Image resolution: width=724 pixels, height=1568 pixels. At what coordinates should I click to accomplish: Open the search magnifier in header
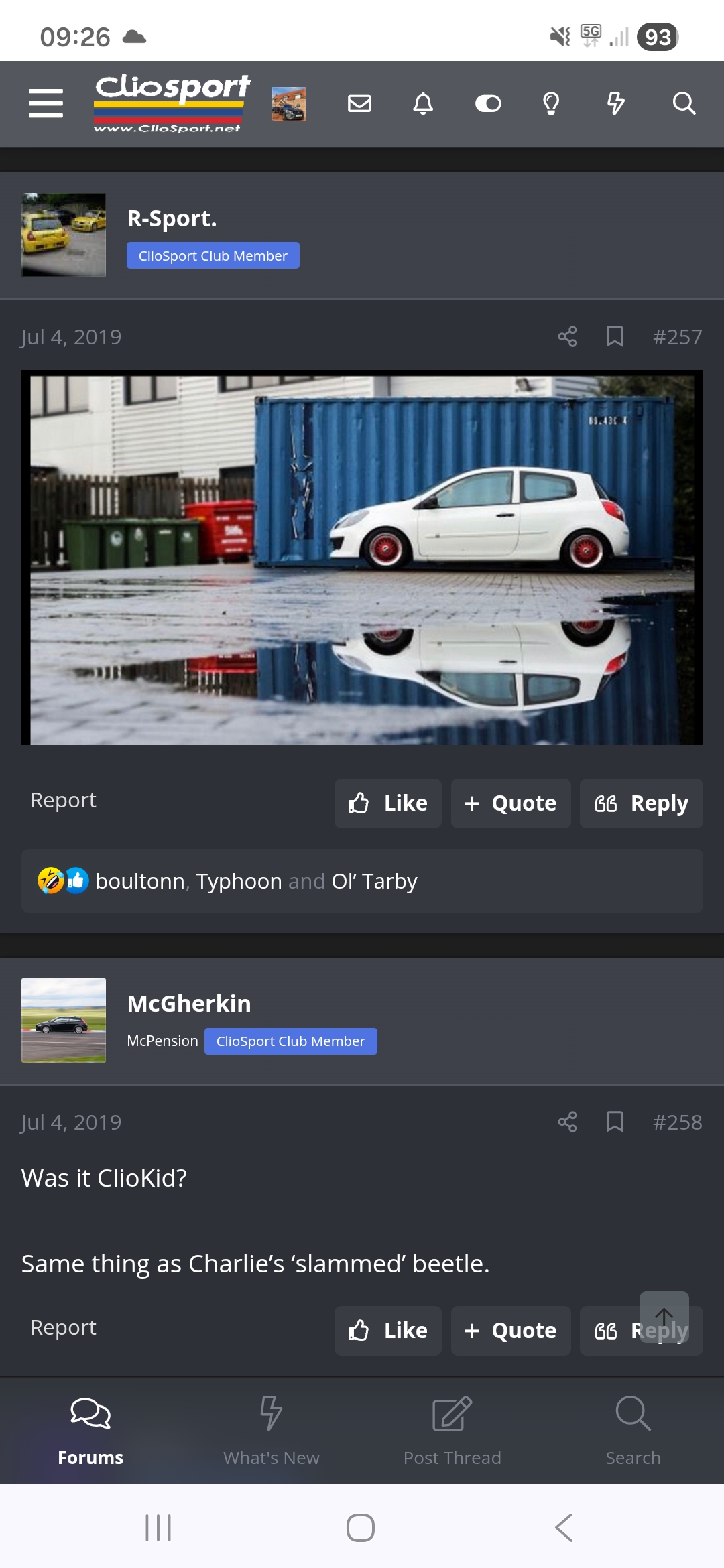[684, 103]
